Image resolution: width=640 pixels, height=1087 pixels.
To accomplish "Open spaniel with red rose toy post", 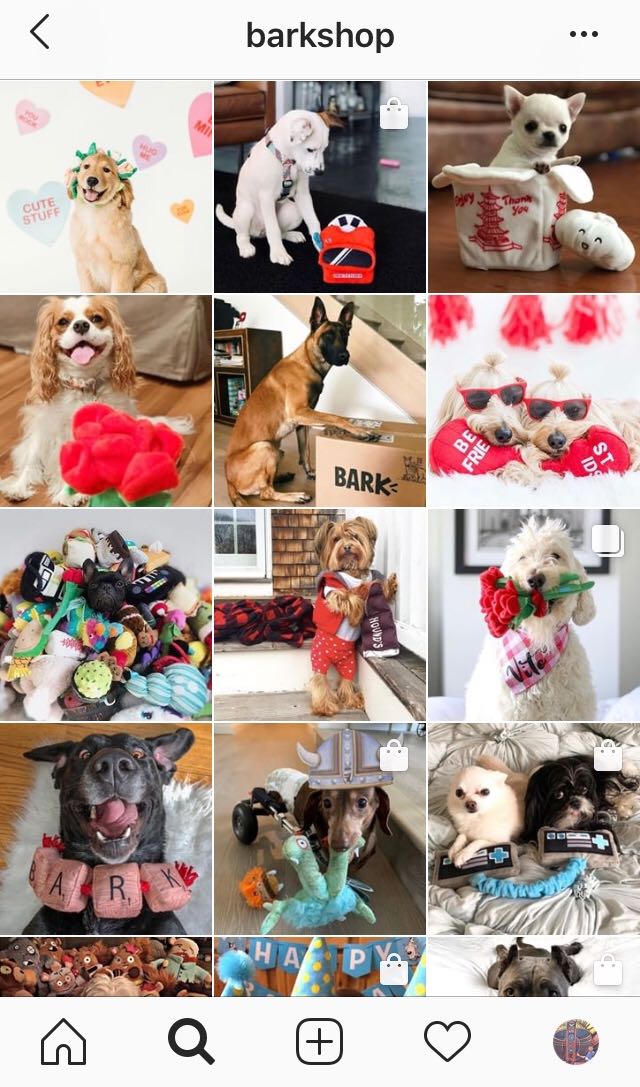I will click(106, 401).
